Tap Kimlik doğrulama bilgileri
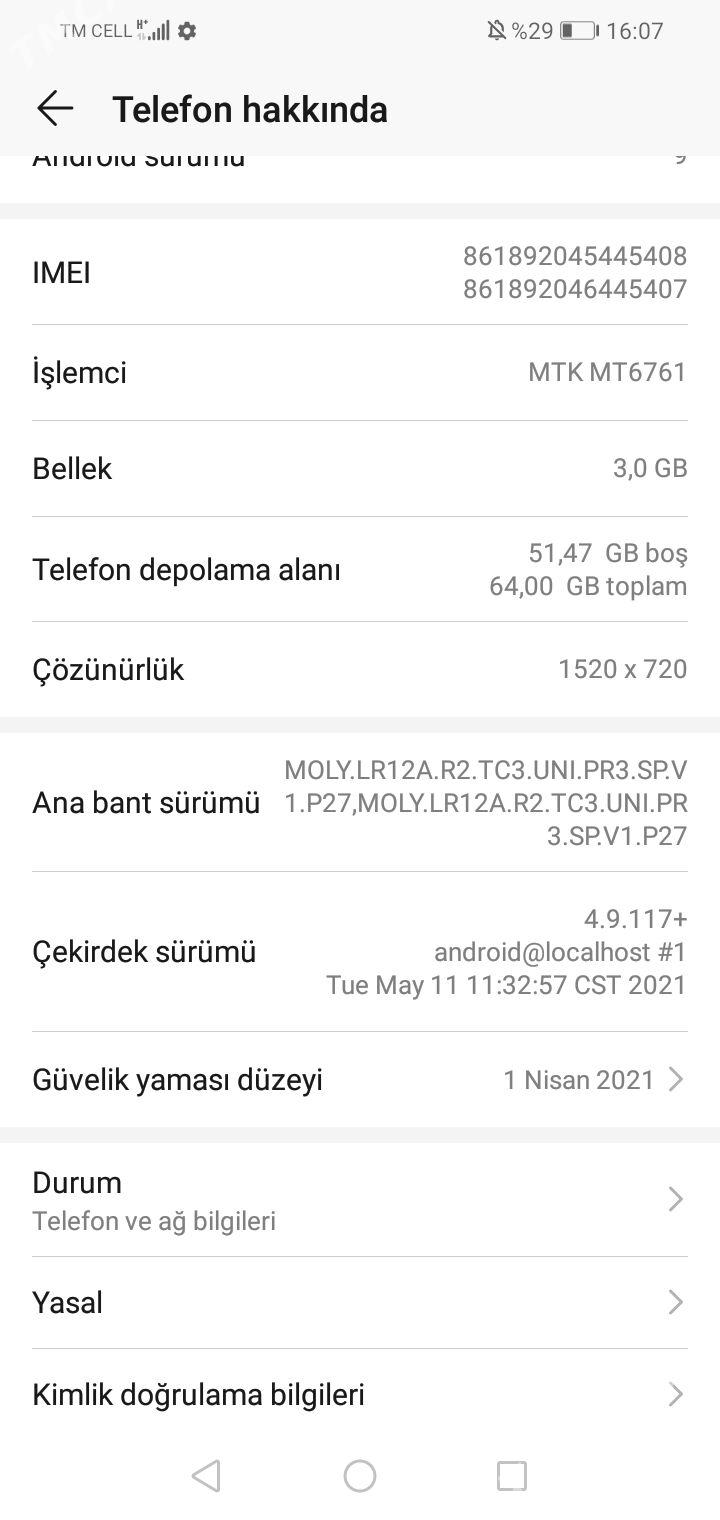Viewport: 720px width, 1520px height. tap(360, 1393)
